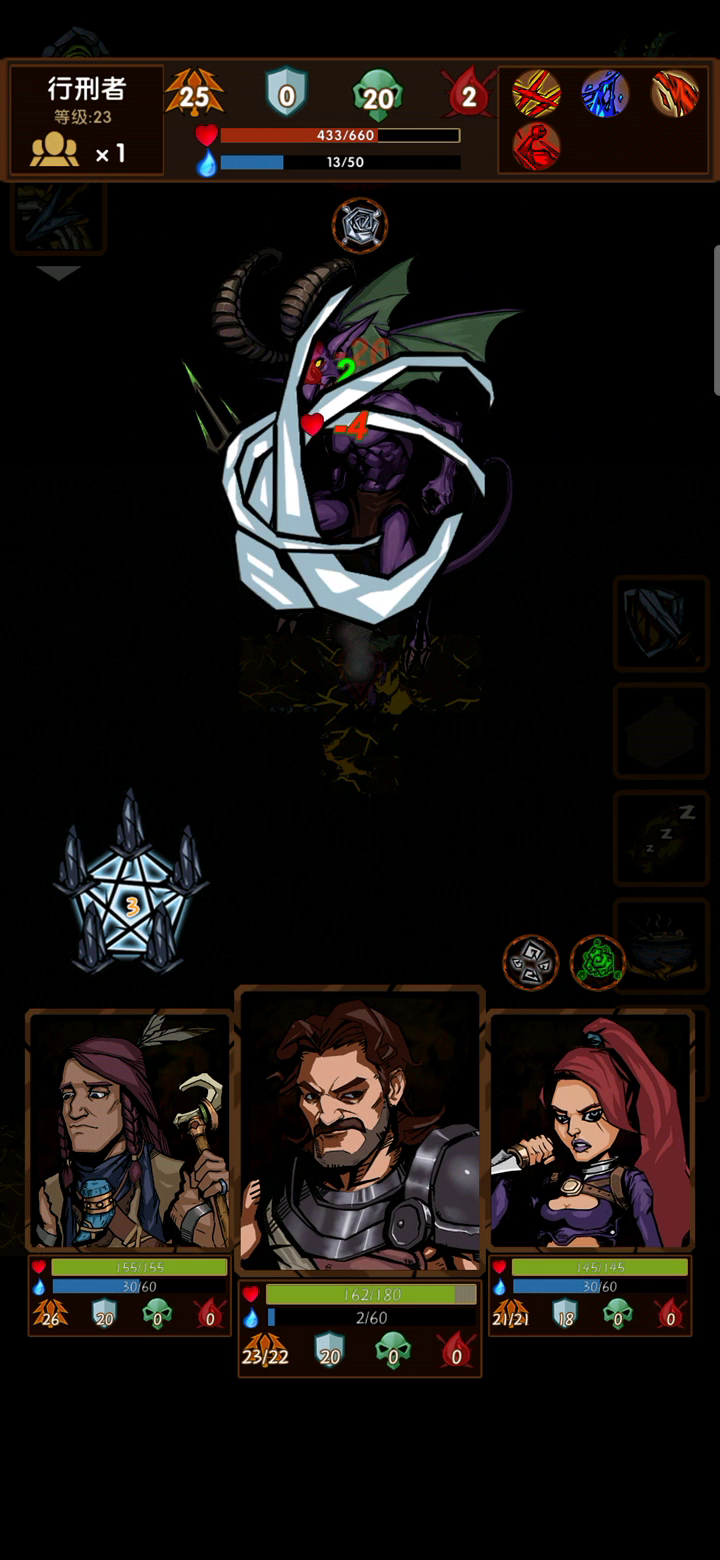Image resolution: width=720 pixels, height=1560 pixels.
Task: Inspect the blue lightning enemy buff icon
Action: pos(605,94)
